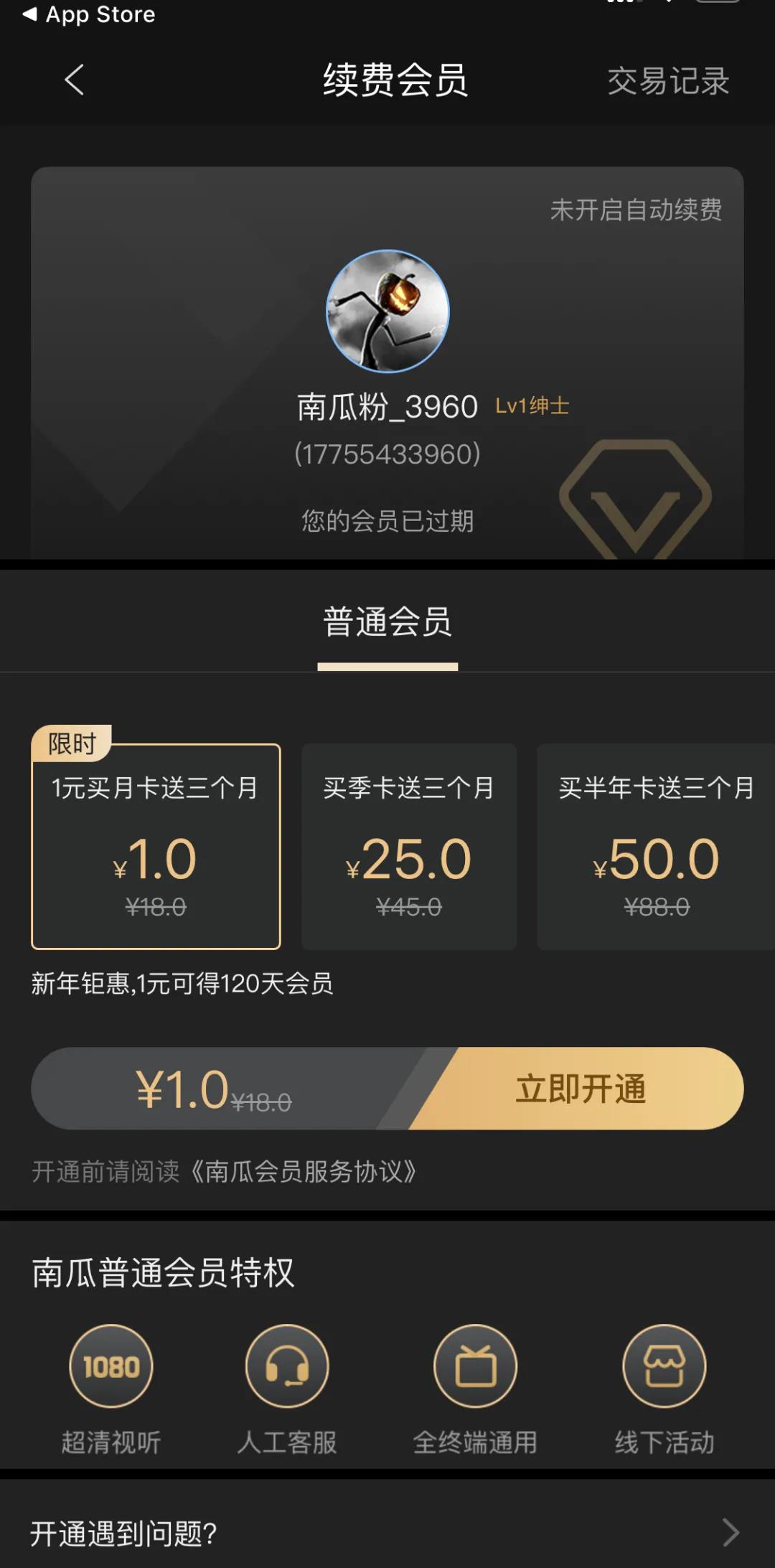Select the 1080 超清视听 privilege icon
The width and height of the screenshot is (775, 1568).
tap(111, 1366)
